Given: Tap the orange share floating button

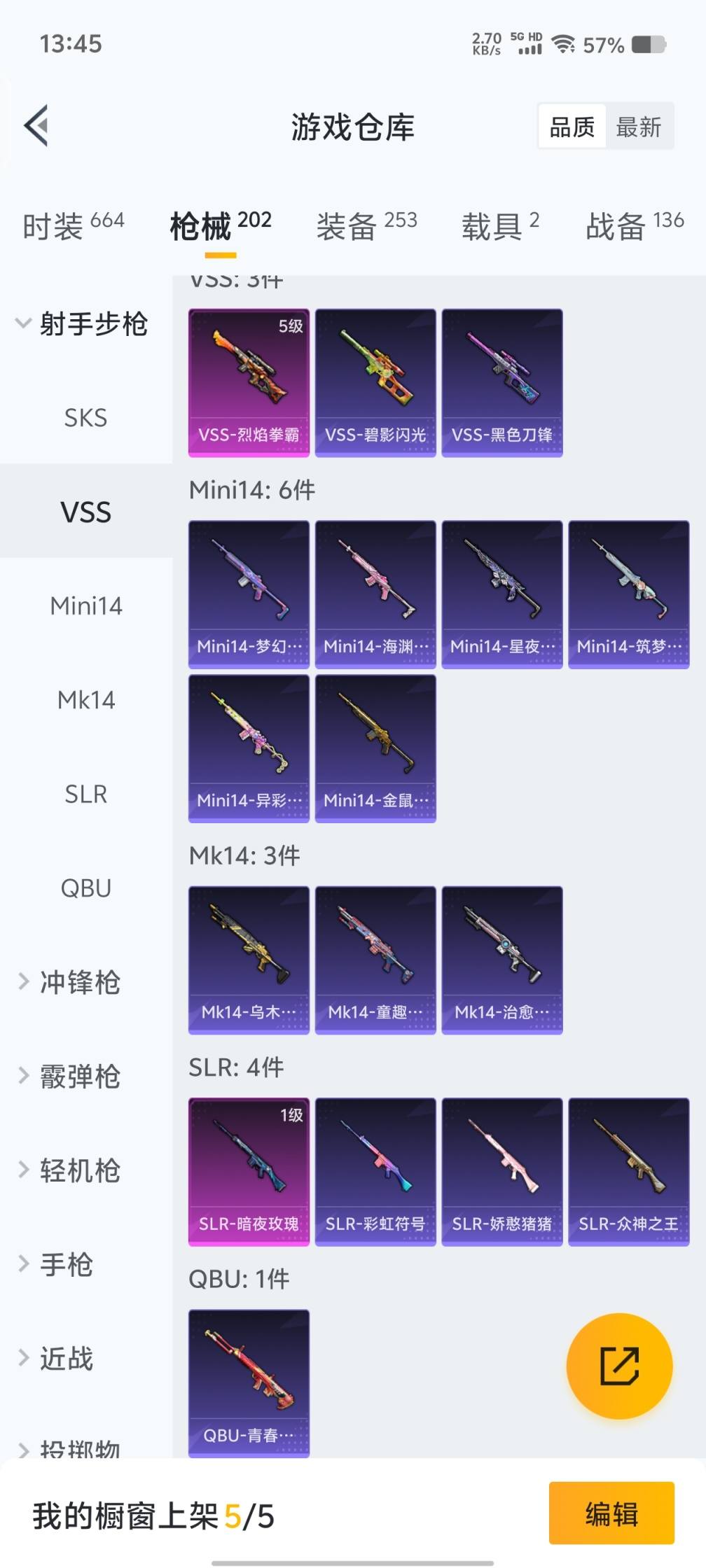Looking at the screenshot, I should pyautogui.click(x=619, y=1366).
